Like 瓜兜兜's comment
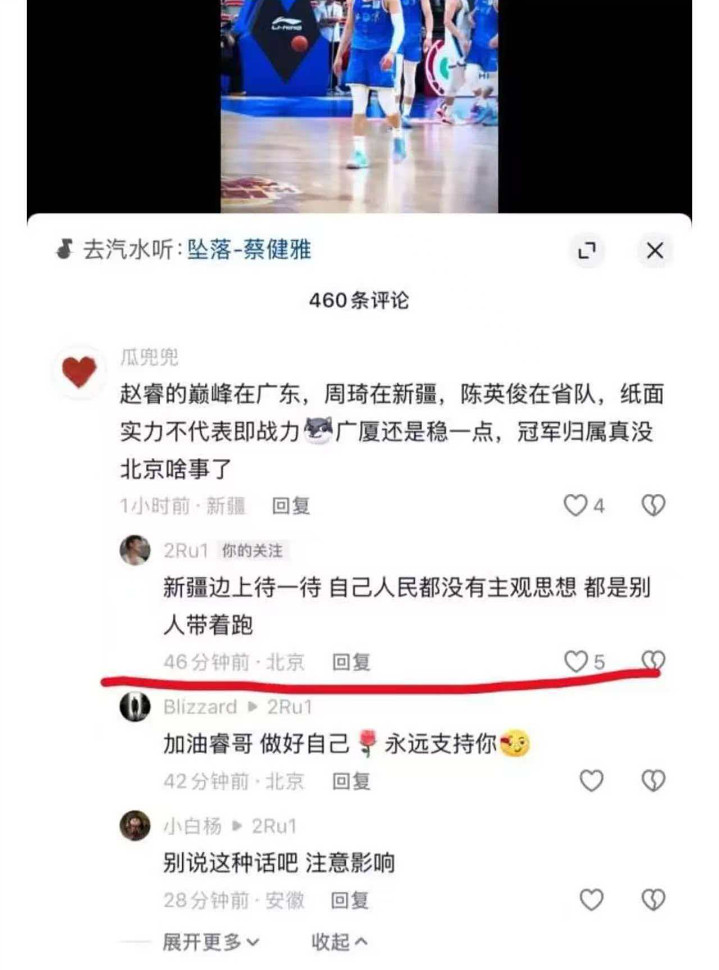 (576, 506)
